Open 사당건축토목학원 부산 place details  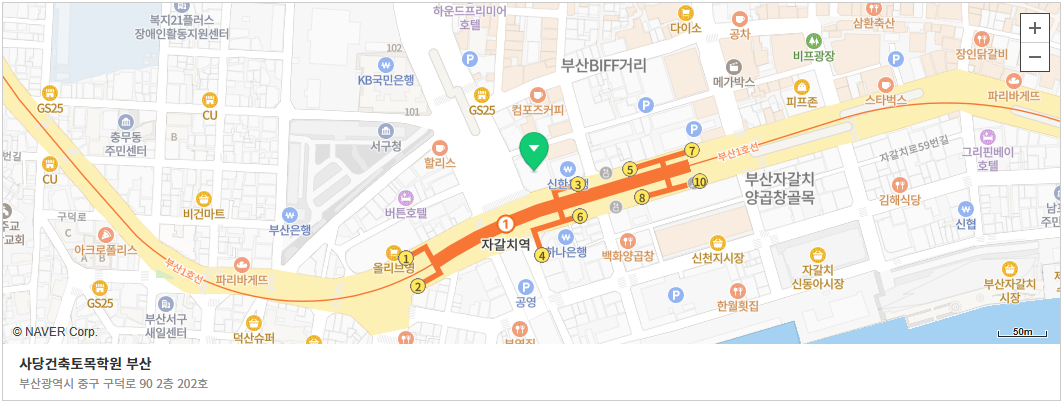[x=85, y=364]
